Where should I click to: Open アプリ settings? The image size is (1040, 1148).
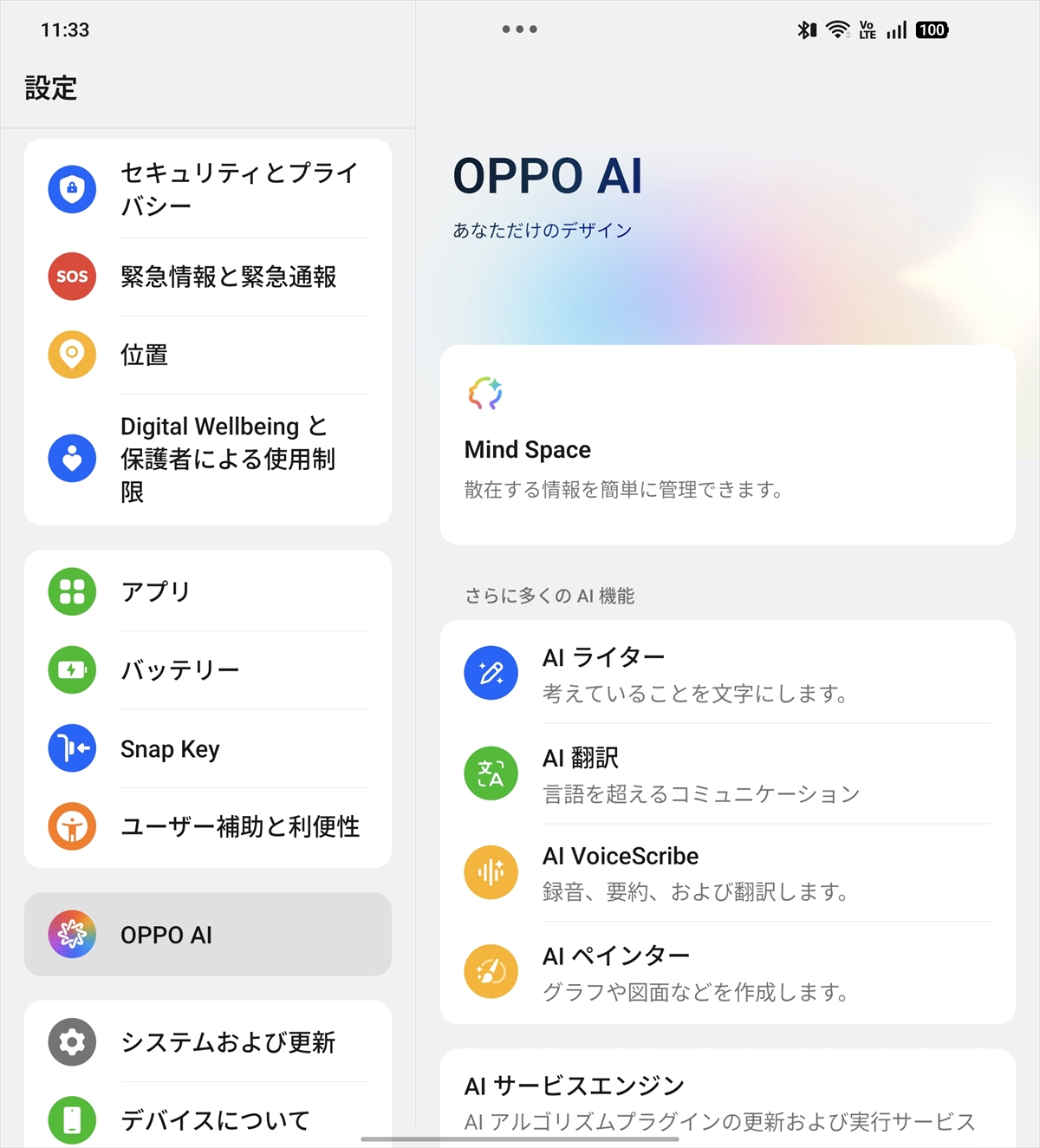coord(208,591)
